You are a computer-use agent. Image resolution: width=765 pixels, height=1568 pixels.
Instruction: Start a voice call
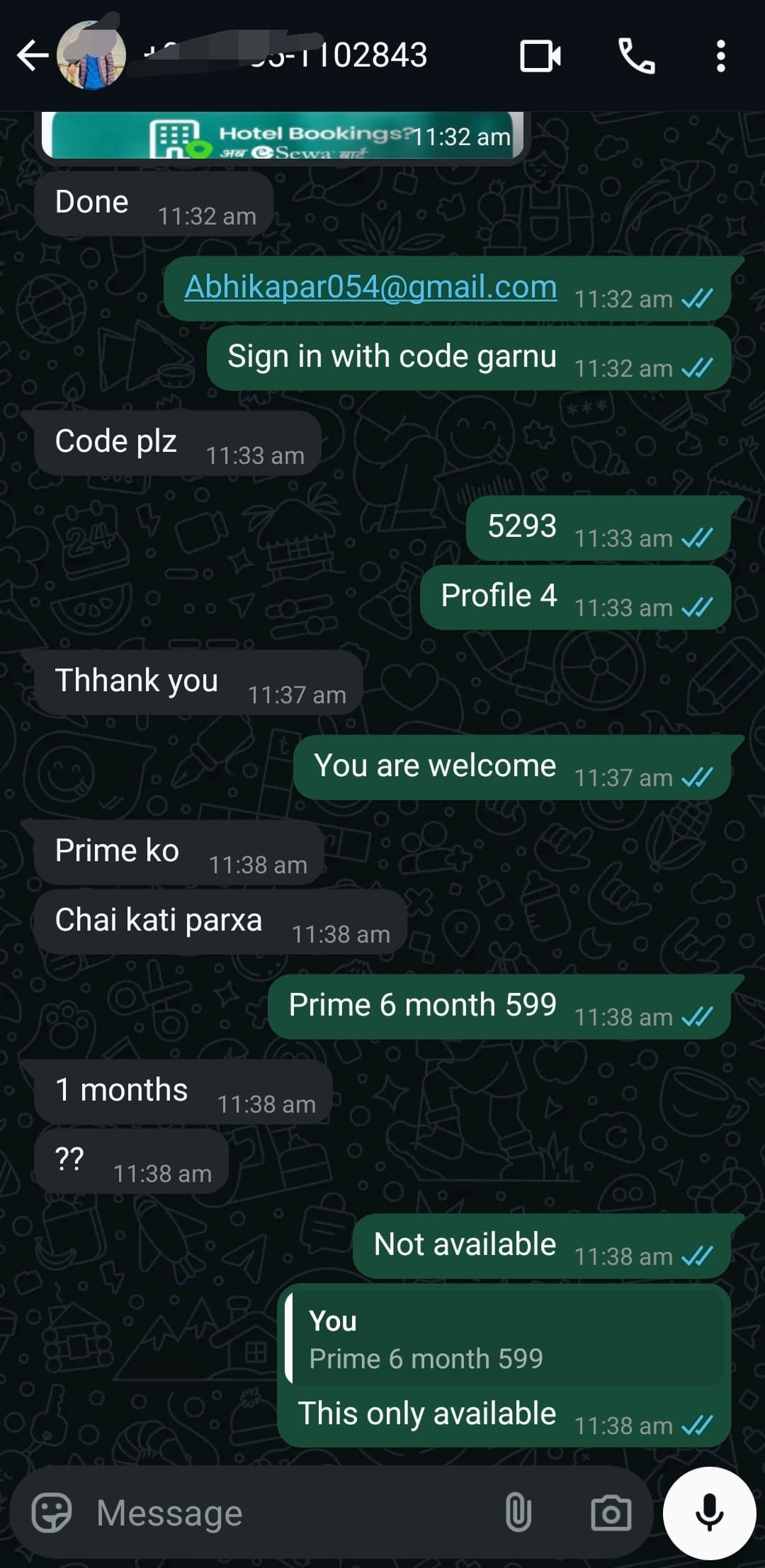(x=636, y=56)
